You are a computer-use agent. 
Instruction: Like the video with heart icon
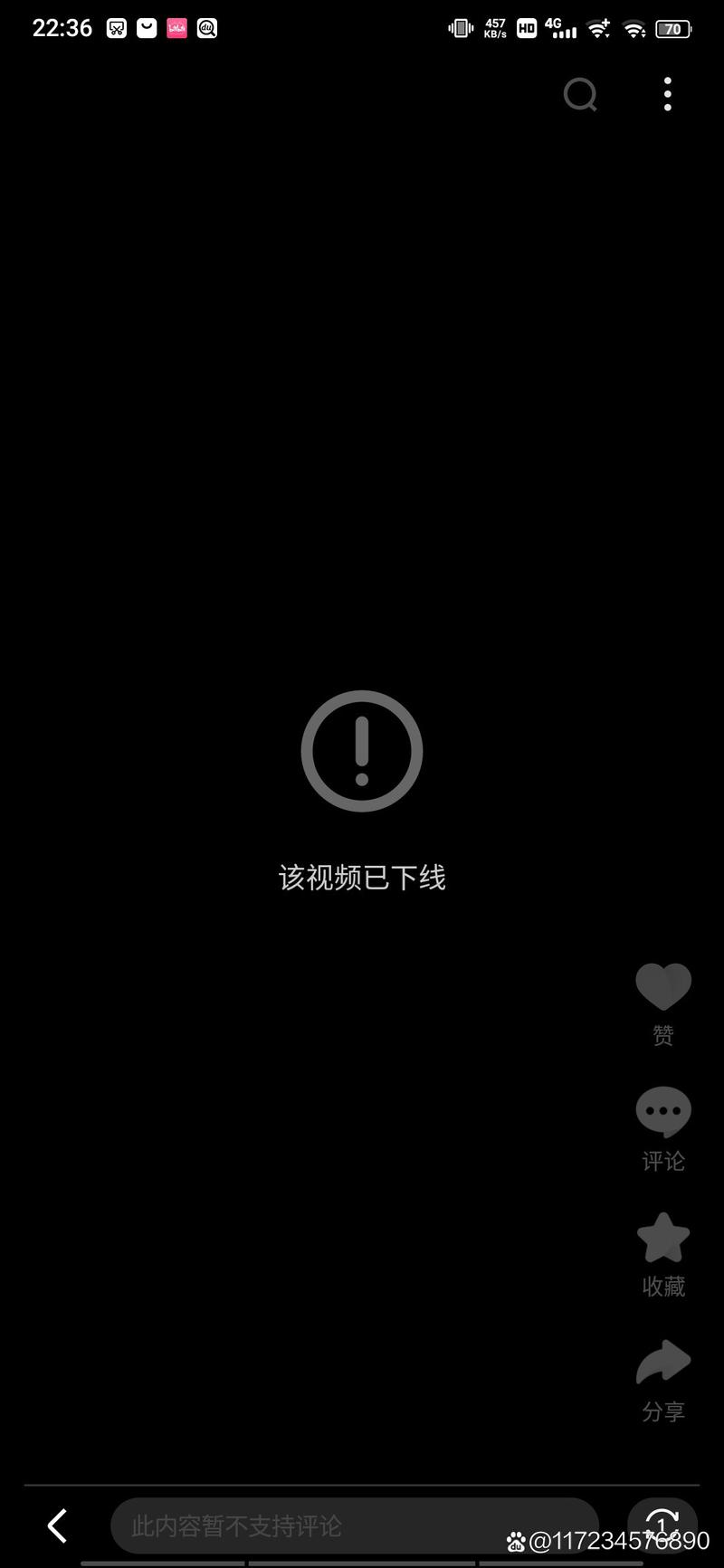[663, 988]
